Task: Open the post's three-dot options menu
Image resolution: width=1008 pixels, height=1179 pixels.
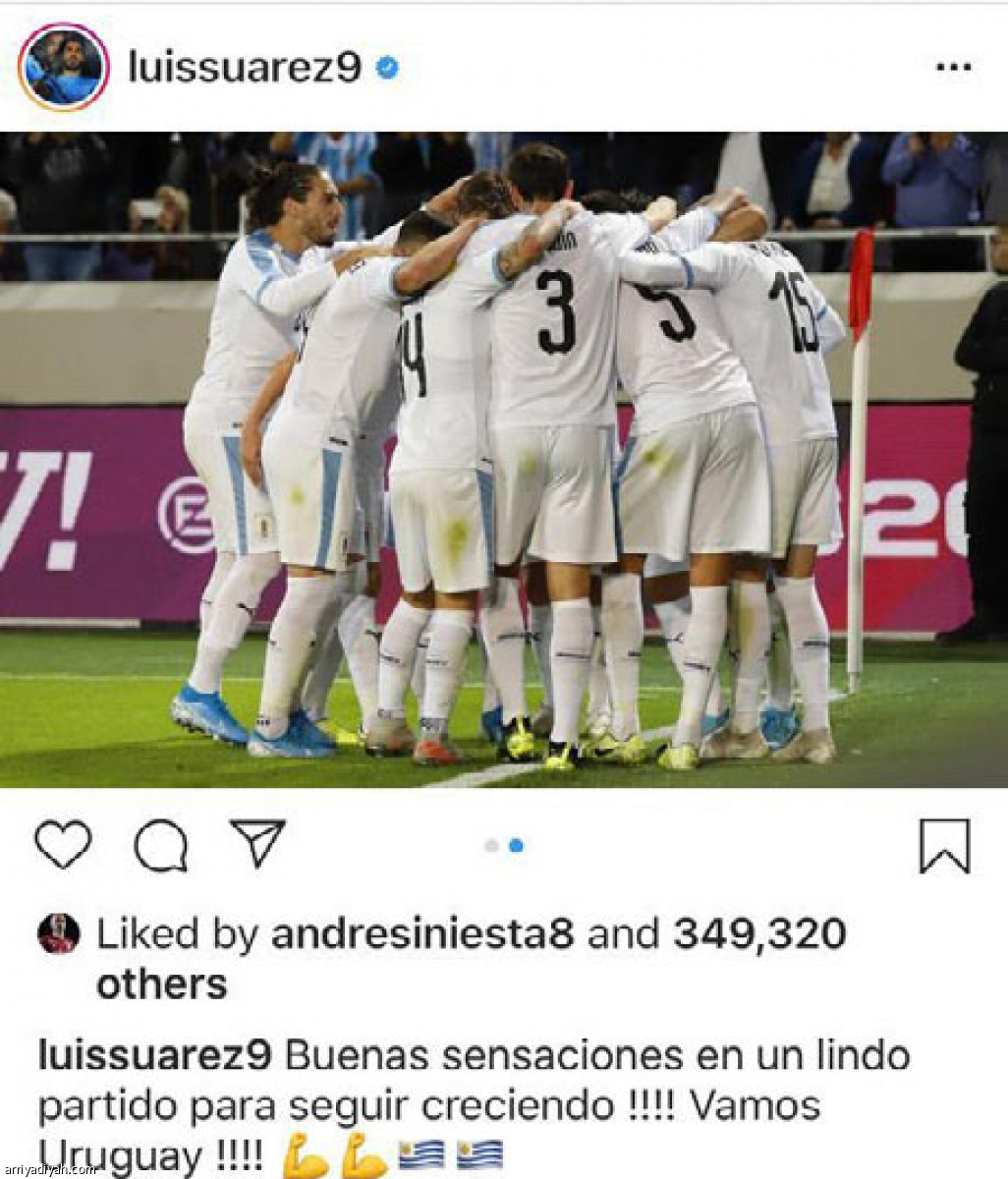Action: click(953, 68)
